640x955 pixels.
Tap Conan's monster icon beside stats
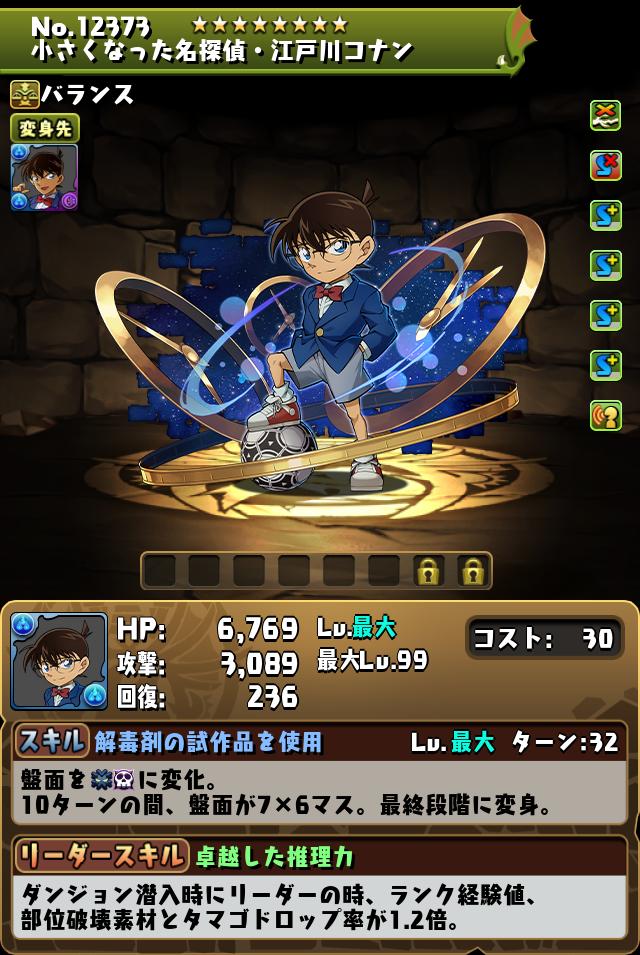[x=59, y=661]
